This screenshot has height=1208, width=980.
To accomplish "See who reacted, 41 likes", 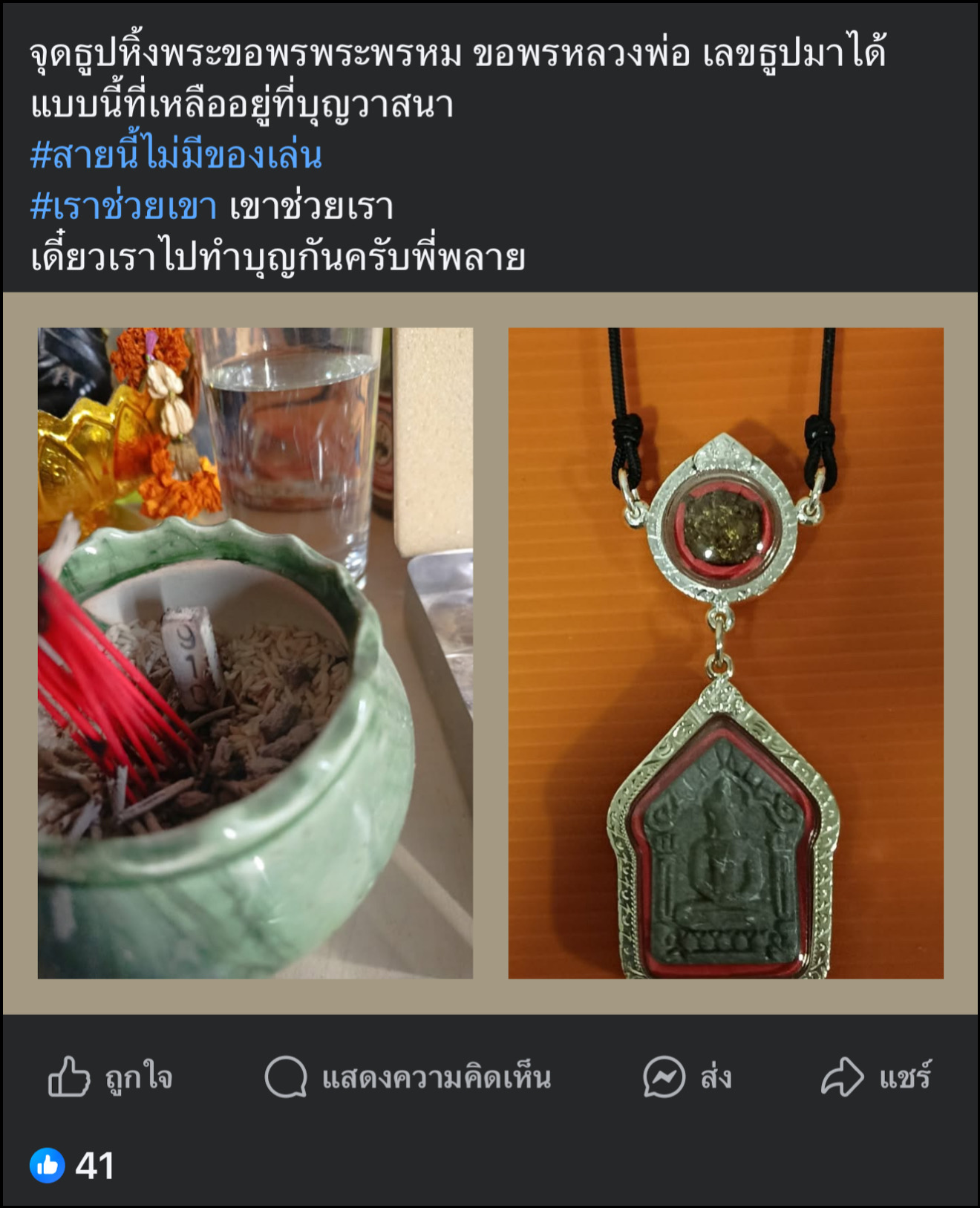I will (73, 1166).
